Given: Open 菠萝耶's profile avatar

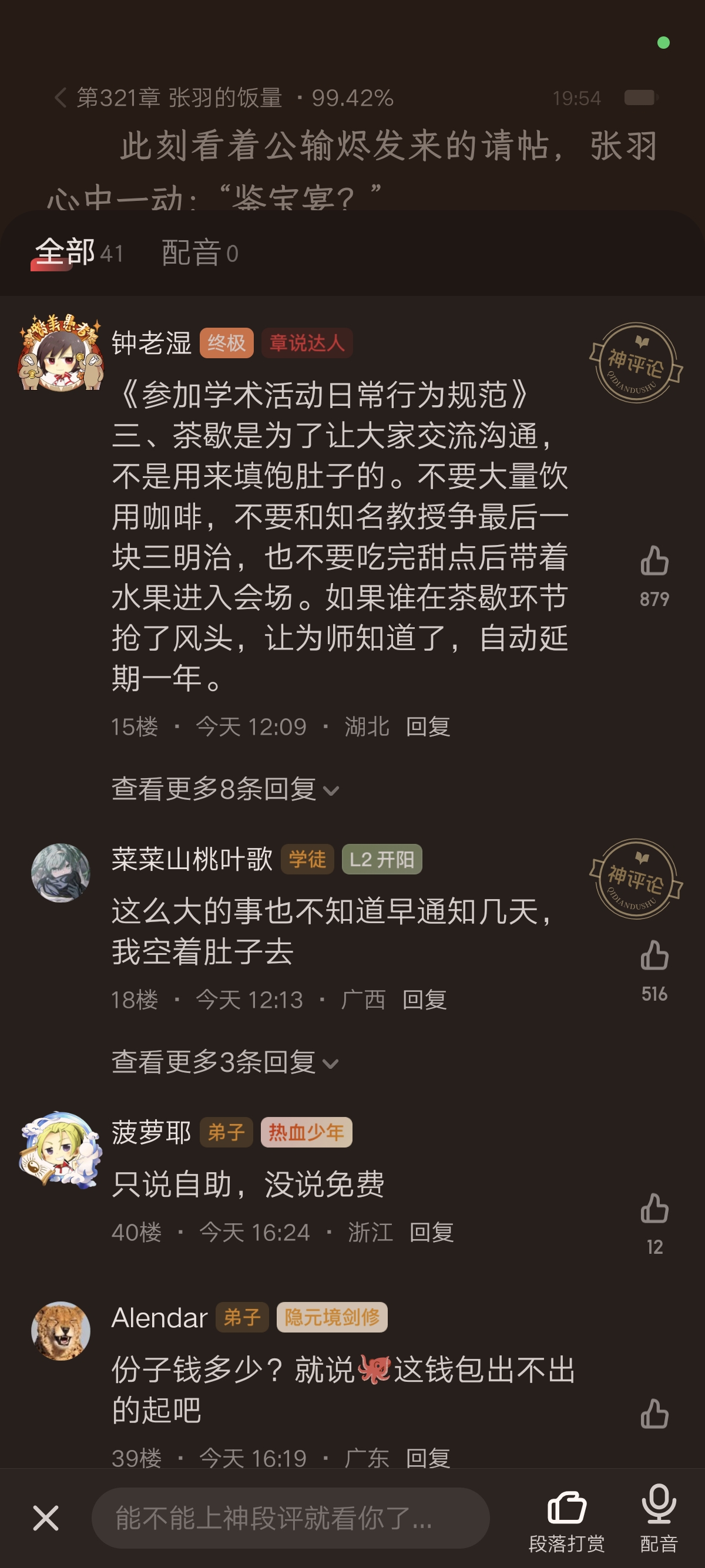Looking at the screenshot, I should (x=61, y=1149).
